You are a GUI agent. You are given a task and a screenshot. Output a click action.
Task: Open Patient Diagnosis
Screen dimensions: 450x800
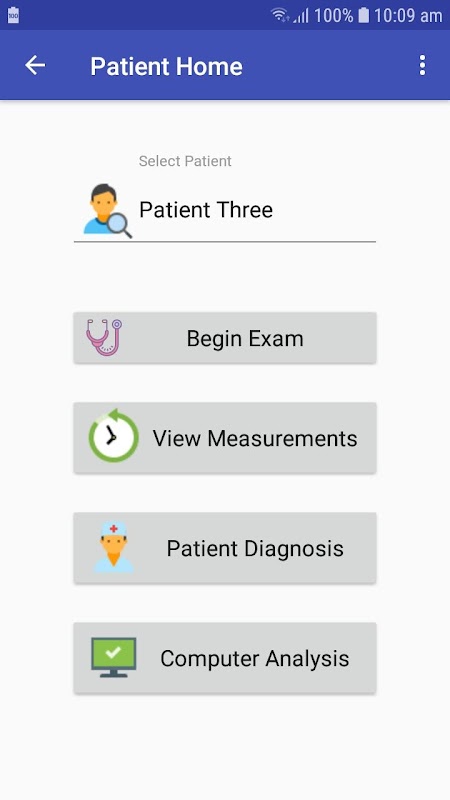pos(225,548)
